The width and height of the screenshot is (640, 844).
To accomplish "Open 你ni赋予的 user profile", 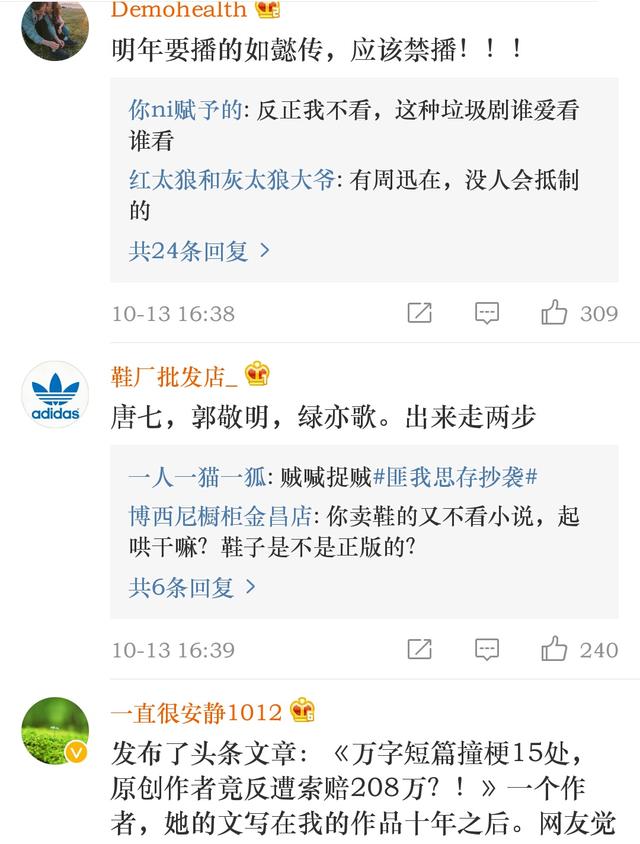I will tap(185, 110).
